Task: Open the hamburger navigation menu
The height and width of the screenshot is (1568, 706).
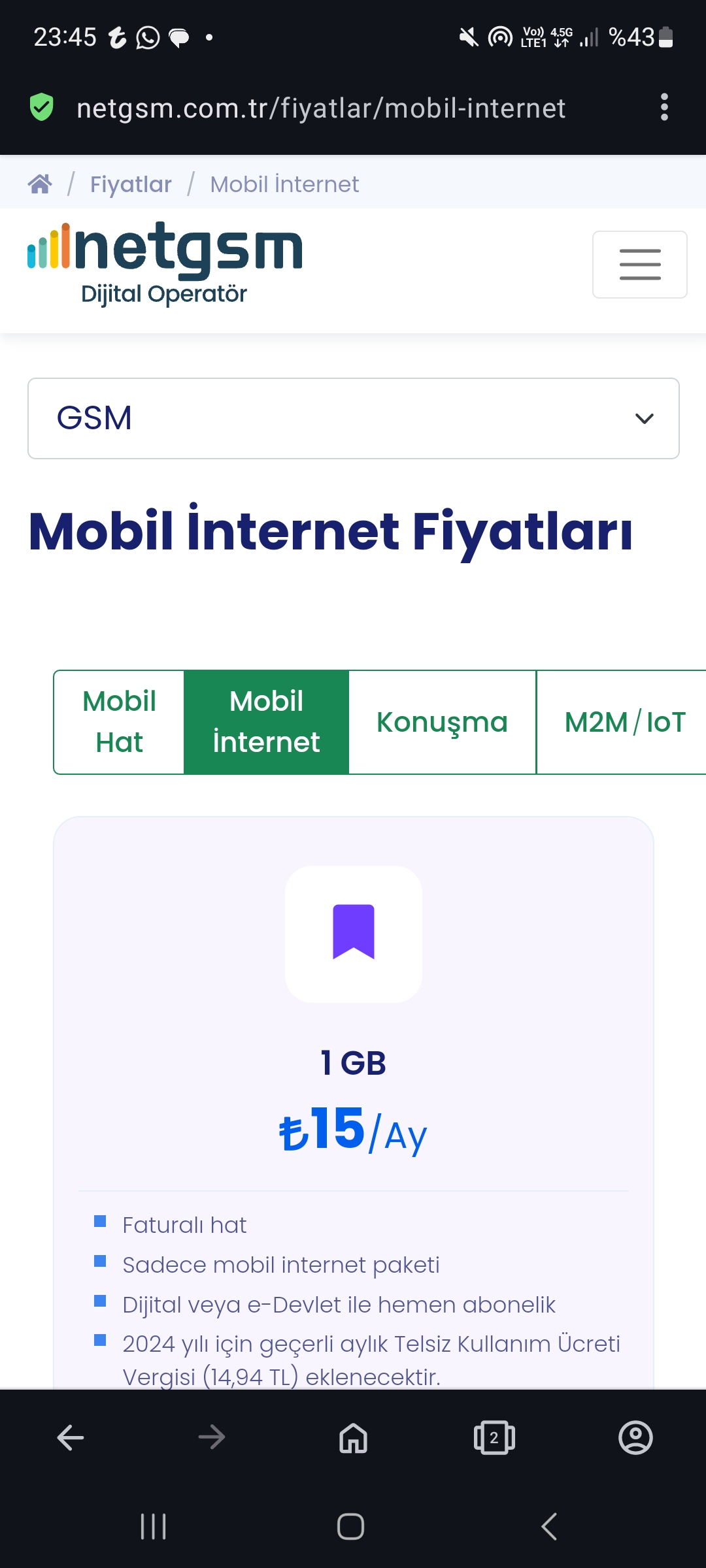Action: point(639,265)
